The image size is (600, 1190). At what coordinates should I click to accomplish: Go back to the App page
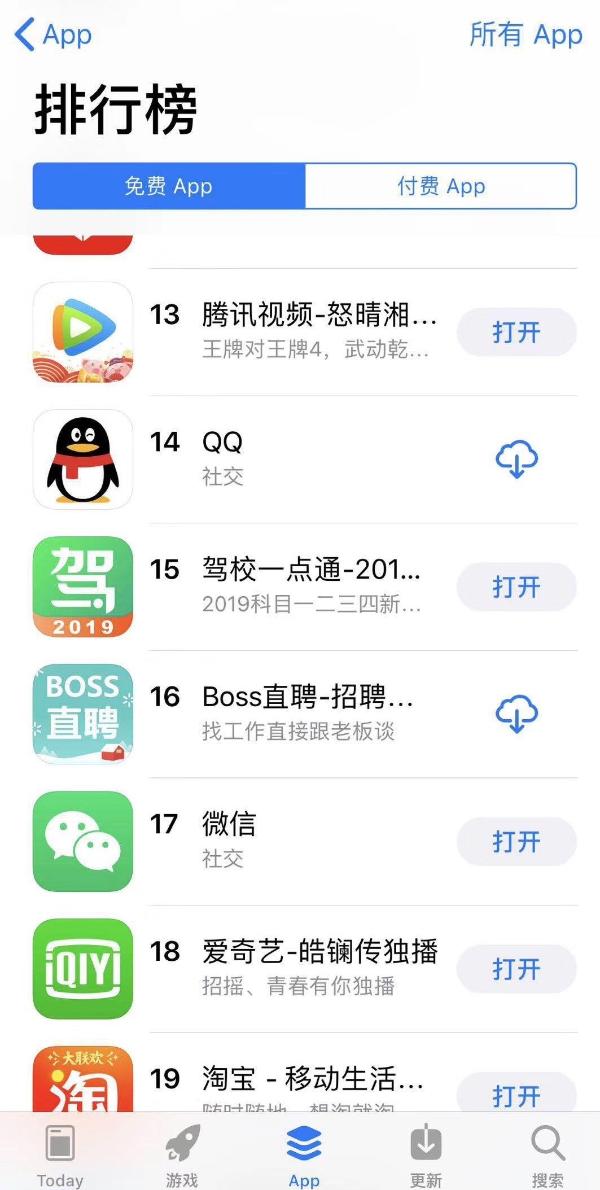point(53,36)
